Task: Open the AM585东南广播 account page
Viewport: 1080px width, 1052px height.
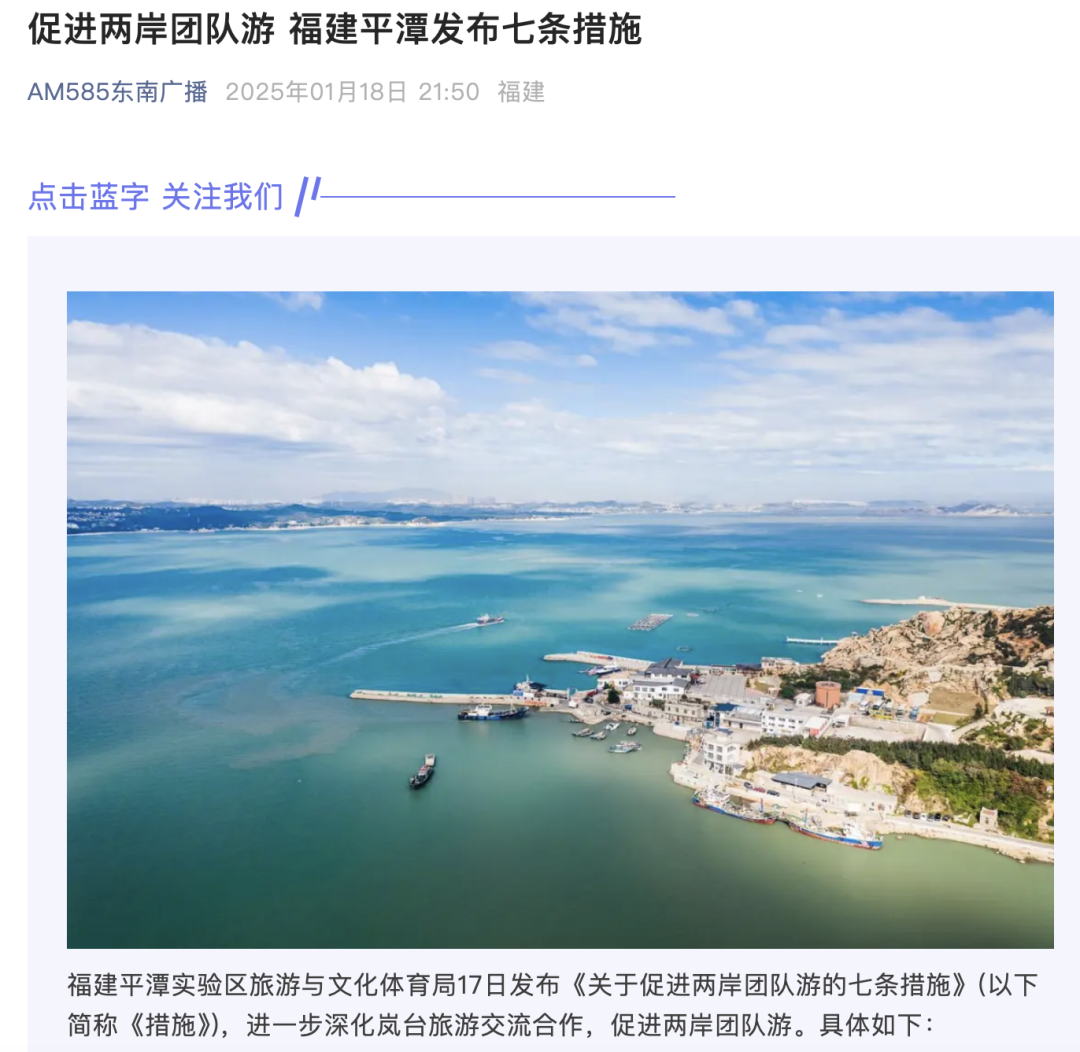Action: click(x=118, y=92)
